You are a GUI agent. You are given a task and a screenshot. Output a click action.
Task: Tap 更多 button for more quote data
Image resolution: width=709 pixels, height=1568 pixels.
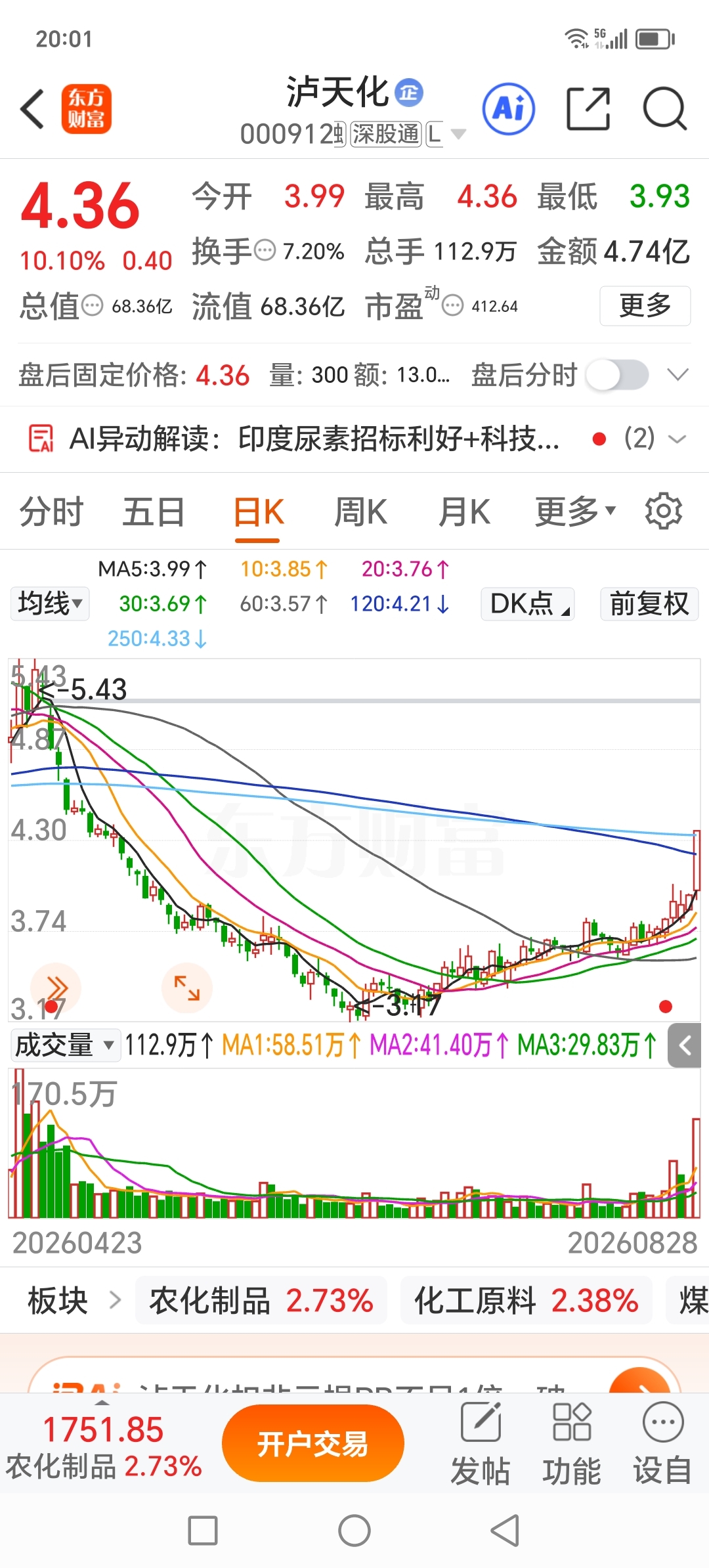coord(645,305)
